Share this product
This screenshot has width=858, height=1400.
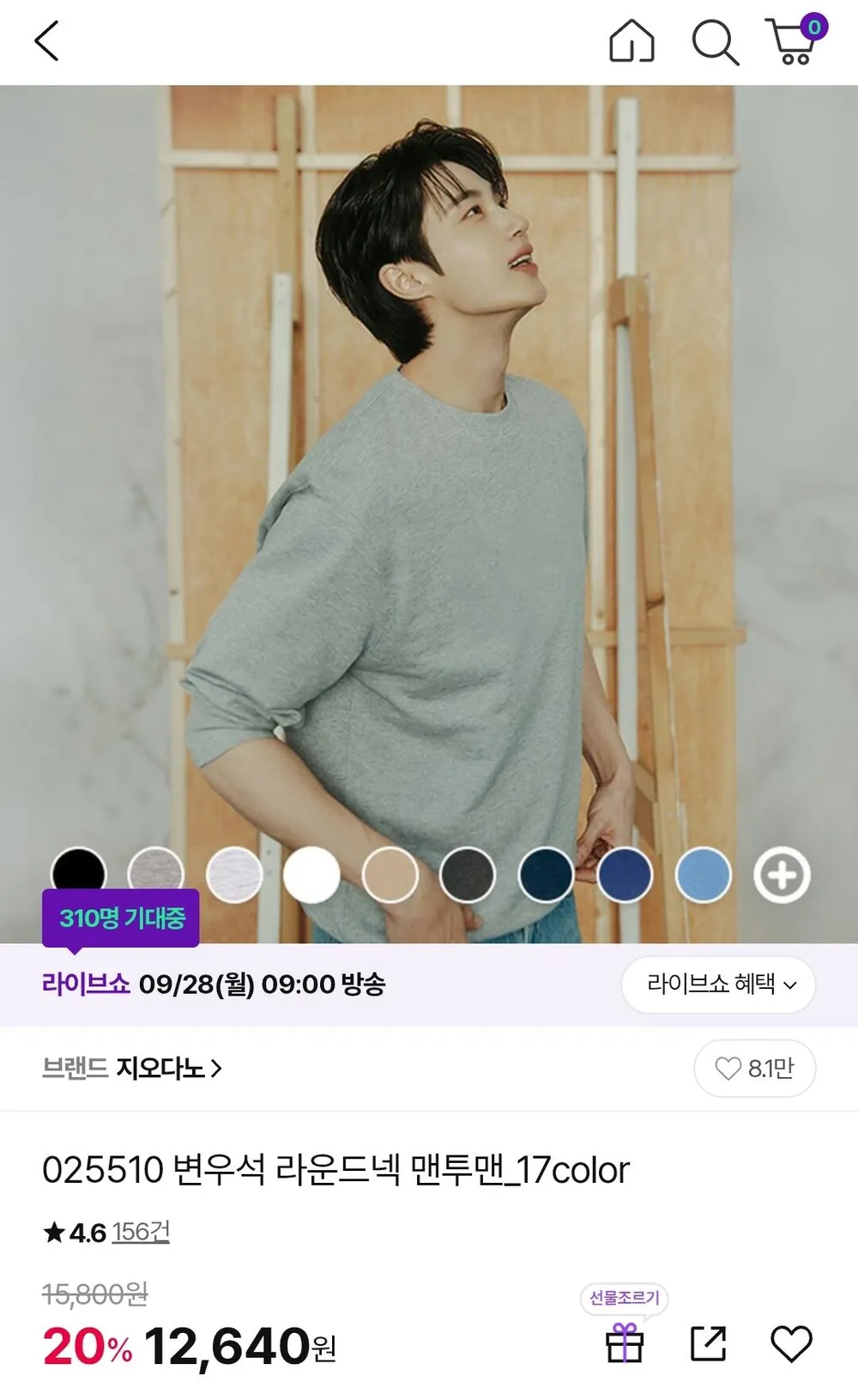pyautogui.click(x=708, y=1343)
